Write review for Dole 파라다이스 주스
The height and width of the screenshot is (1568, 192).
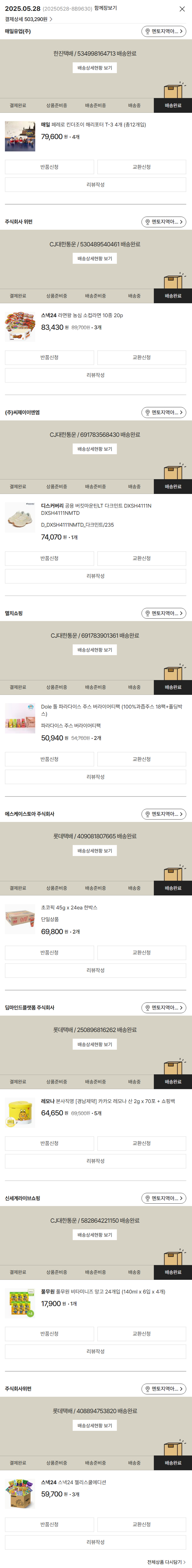95,777
